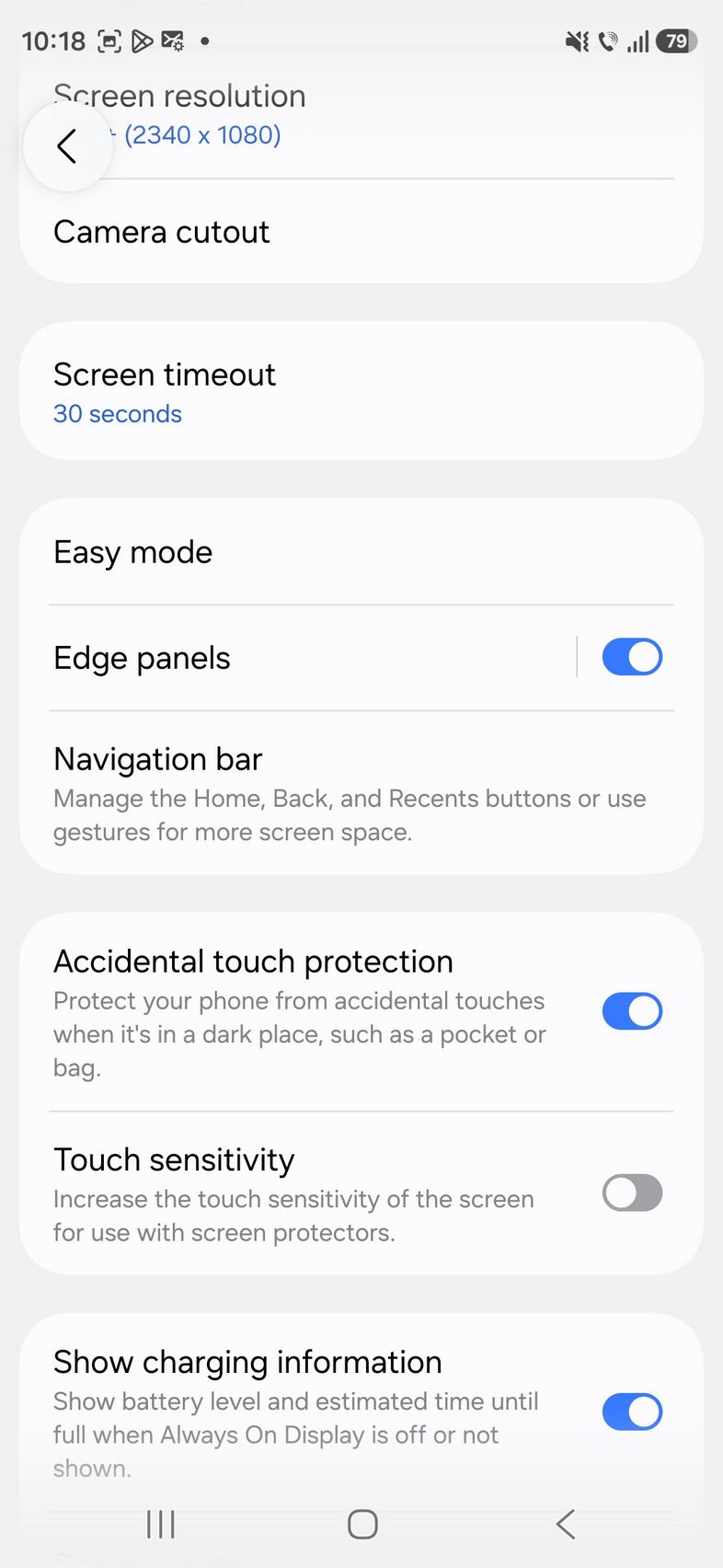This screenshot has height=1568, width=723.
Task: Enable Touch sensitivity
Action: pos(632,1193)
